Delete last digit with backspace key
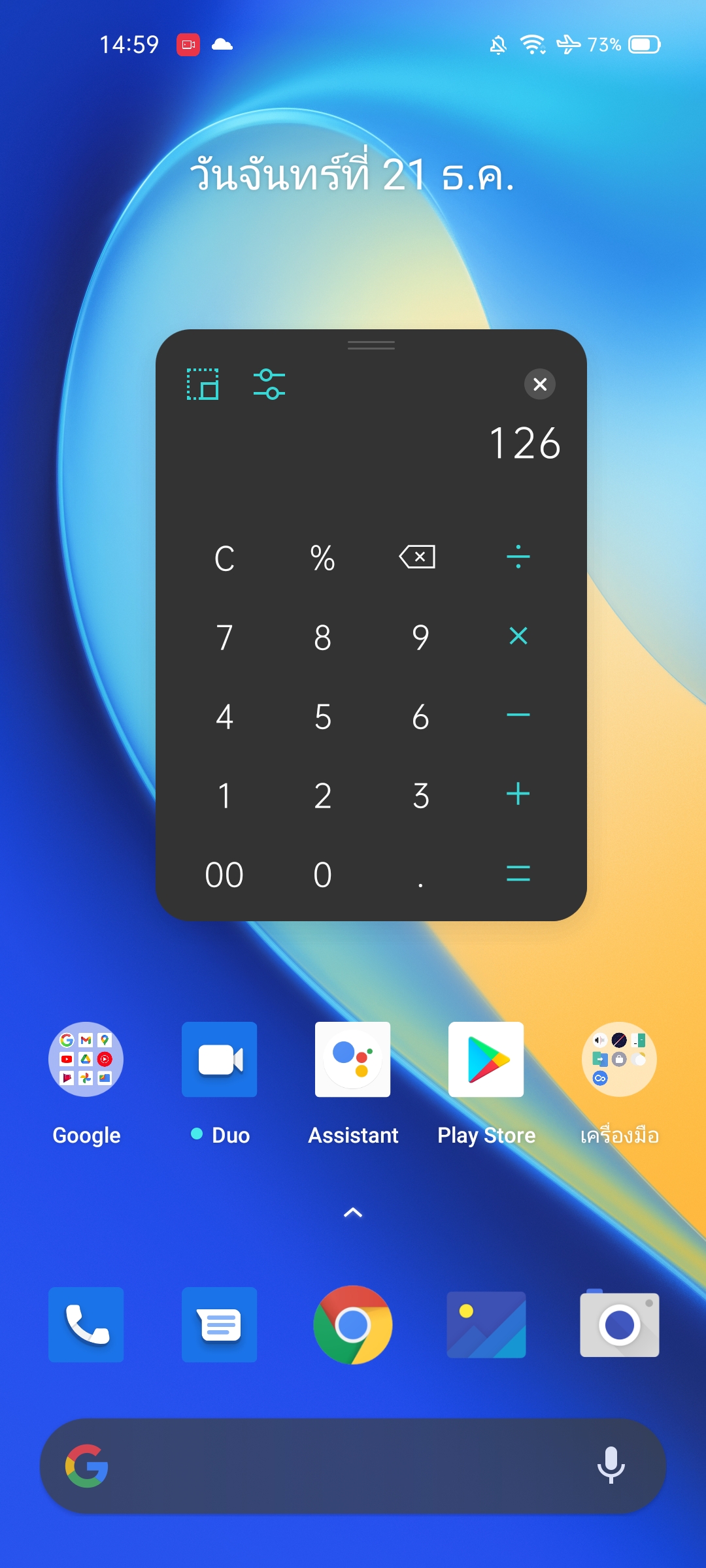Viewport: 706px width, 1568px height. [417, 557]
